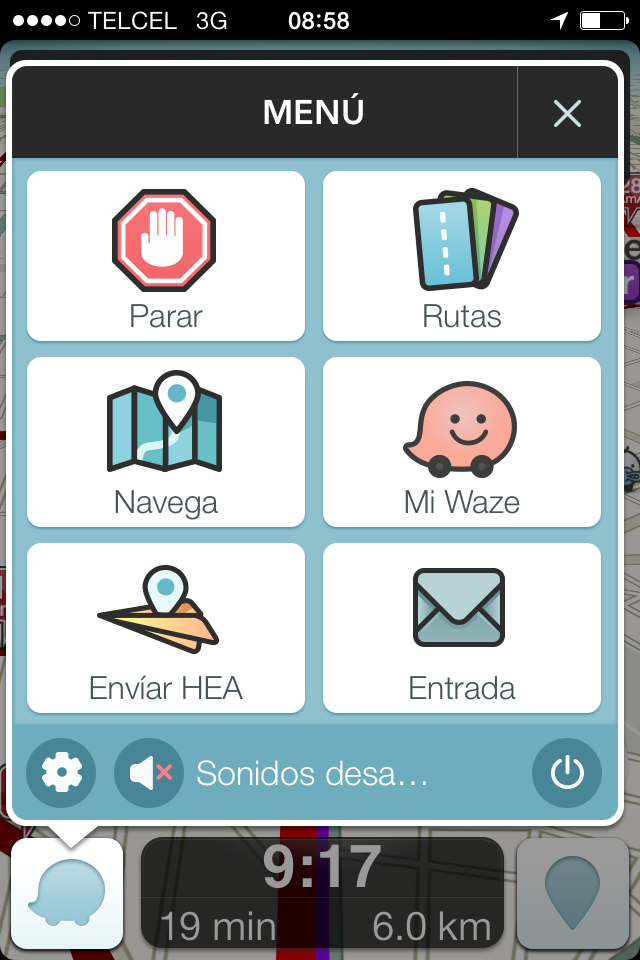Tap the Waze menu button below the panel
Viewport: 640px width, 960px height.
point(67,893)
